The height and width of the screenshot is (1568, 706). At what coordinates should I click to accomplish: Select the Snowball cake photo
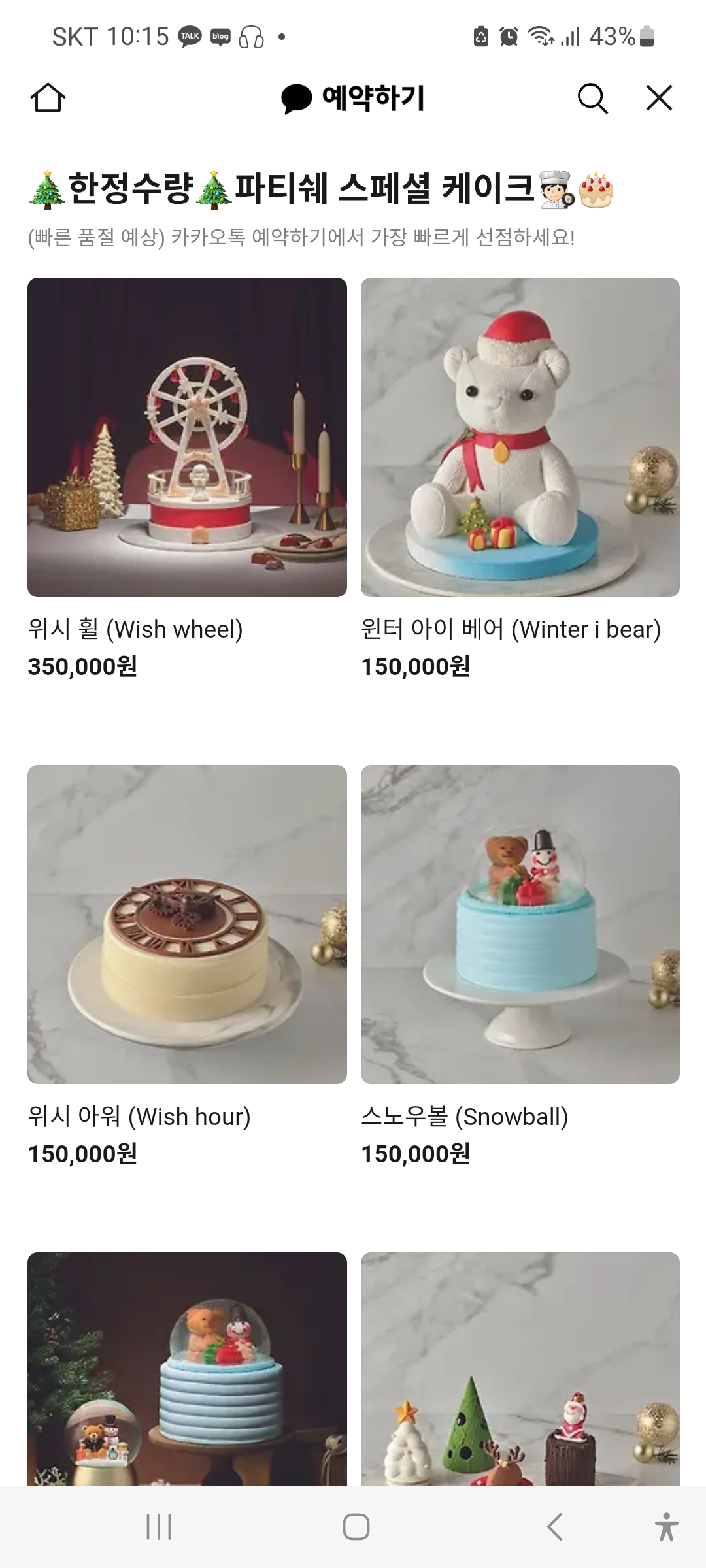(x=520, y=923)
